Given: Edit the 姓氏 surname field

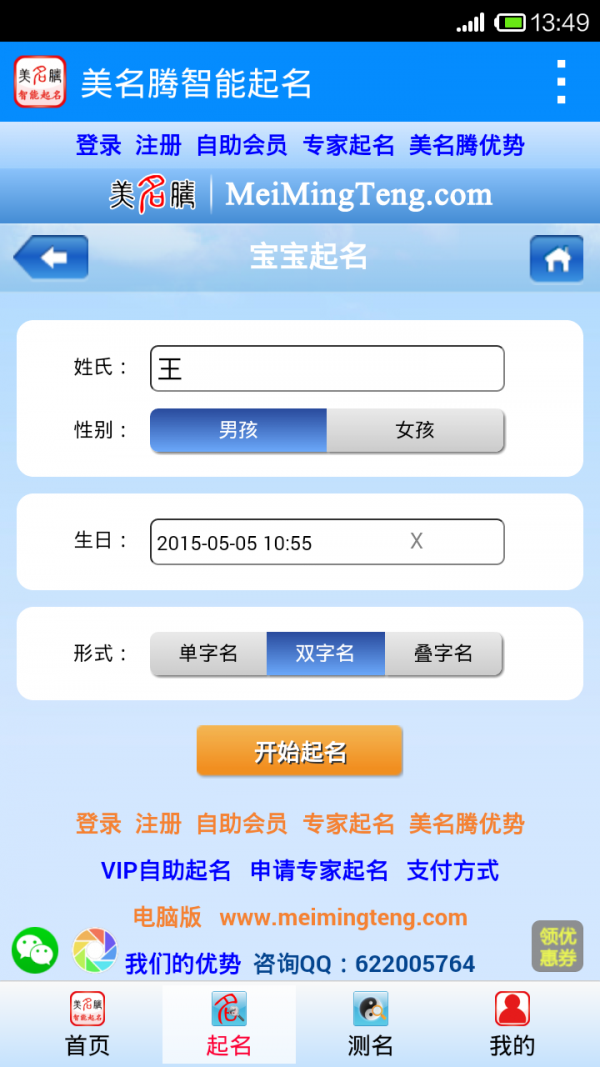Looking at the screenshot, I should 327,369.
